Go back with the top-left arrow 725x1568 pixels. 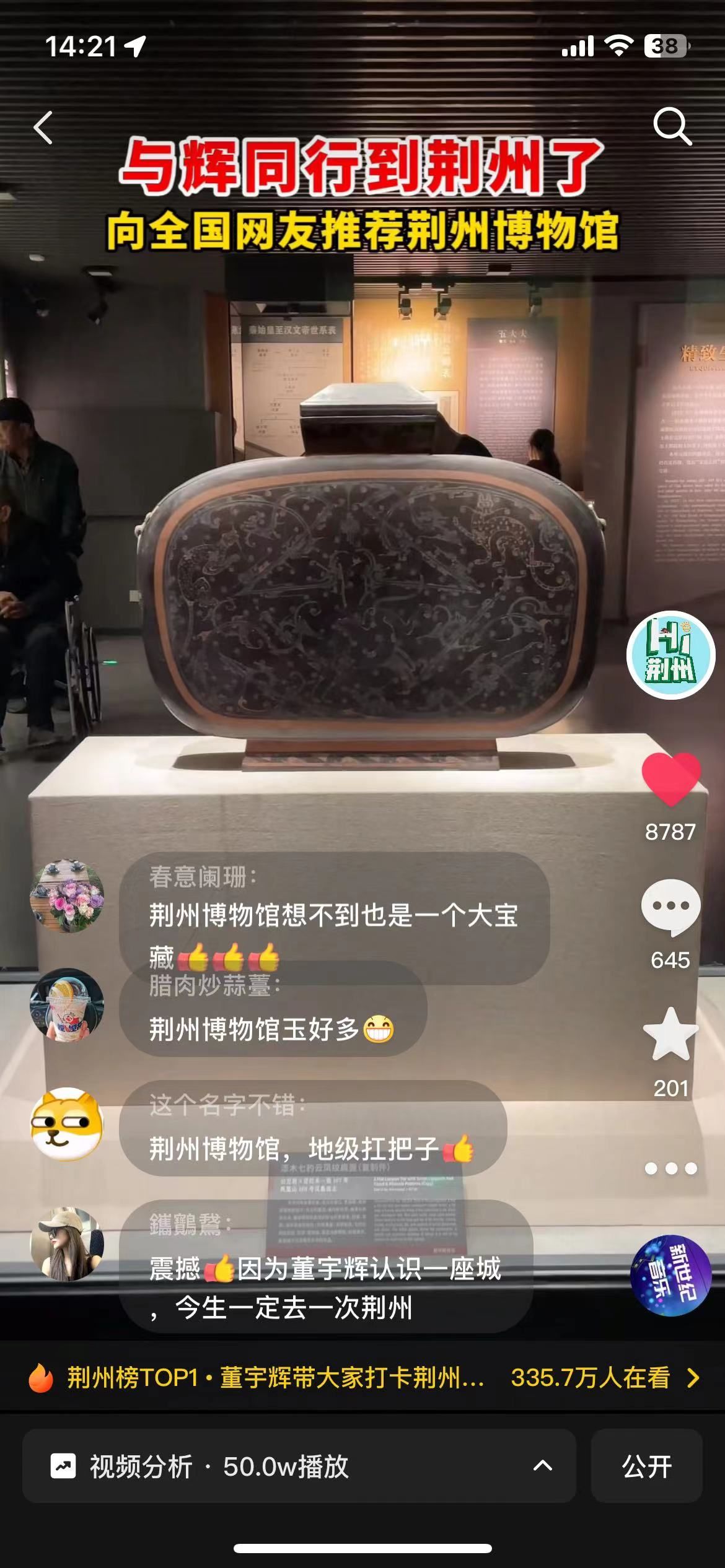43,128
